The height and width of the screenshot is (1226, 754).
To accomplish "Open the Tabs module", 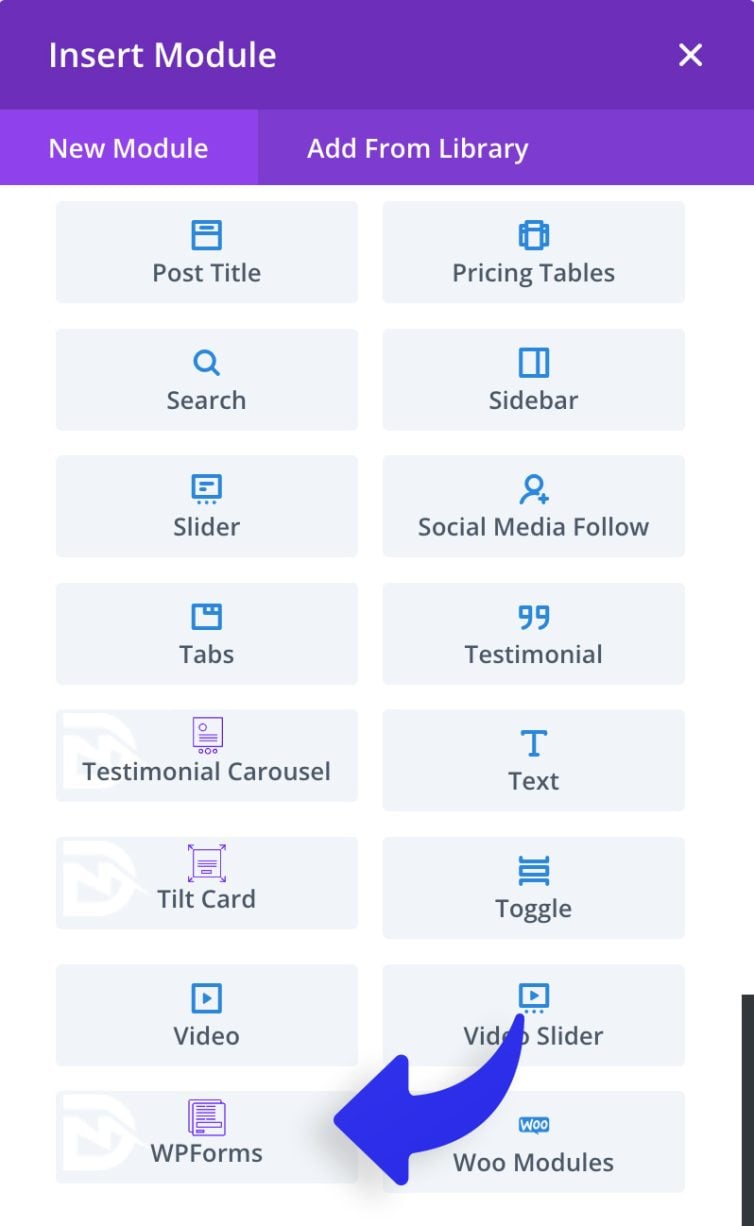I will coord(206,634).
